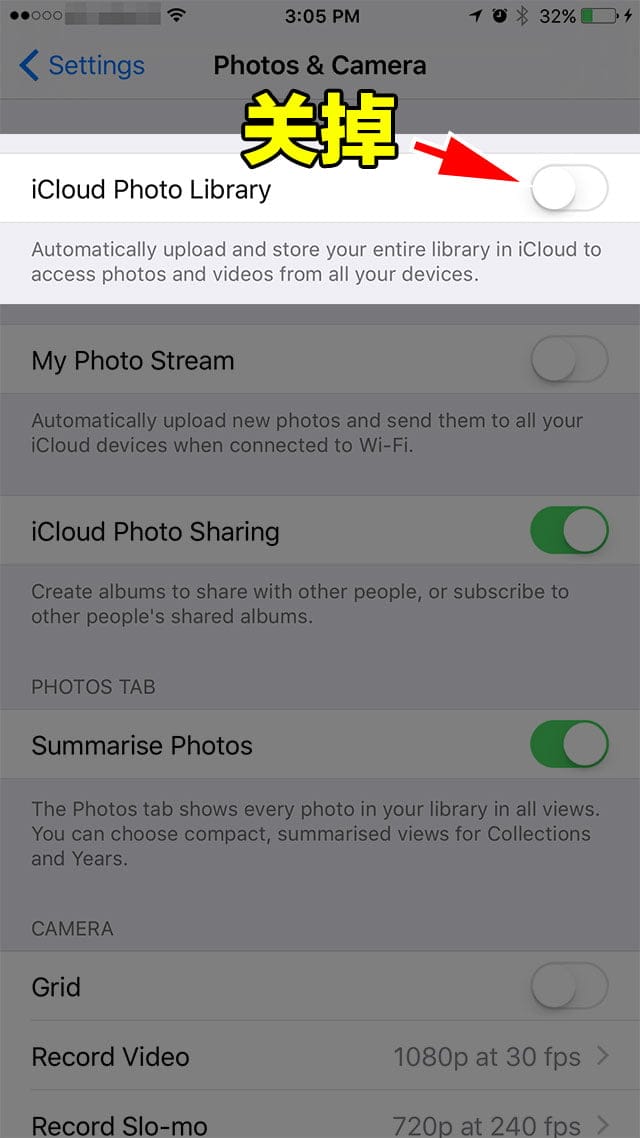Turn on the camera Grid
This screenshot has height=1138, width=640.
click(568, 987)
